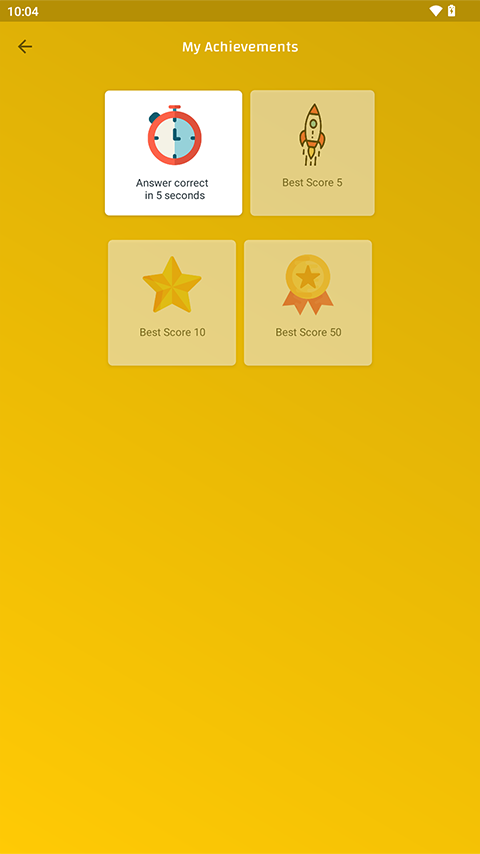Select the Best Score 5 rocket card
This screenshot has width=480, height=854.
[x=312, y=153]
